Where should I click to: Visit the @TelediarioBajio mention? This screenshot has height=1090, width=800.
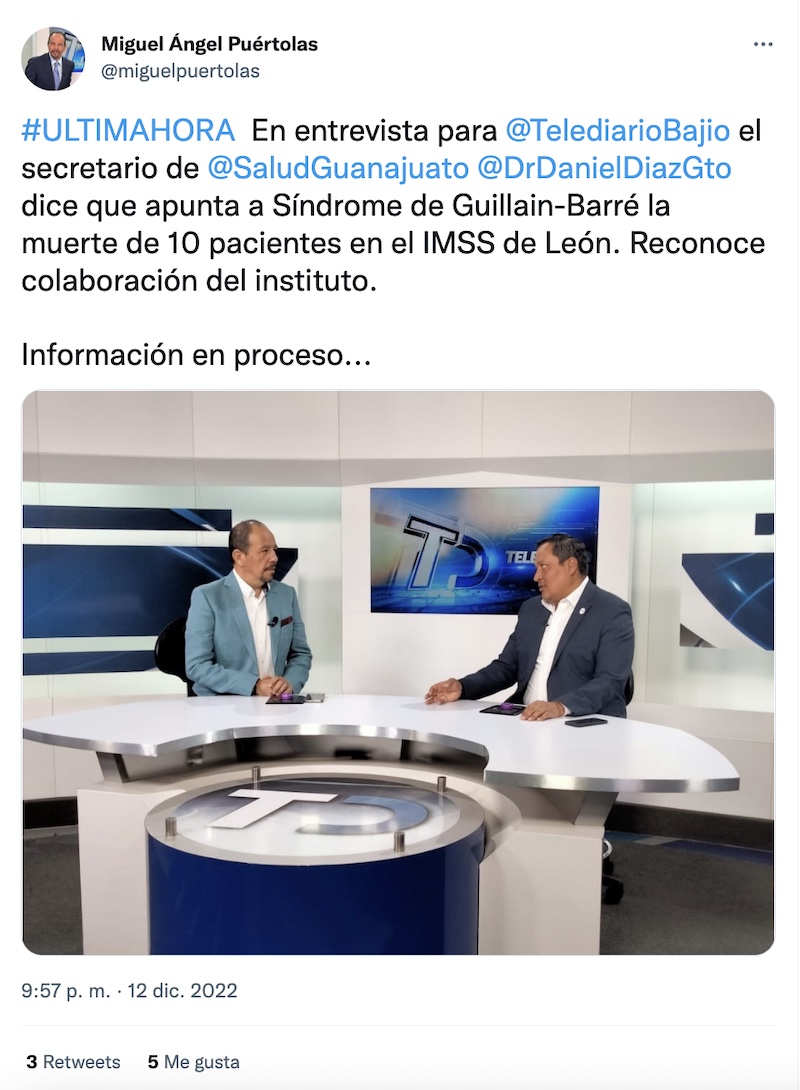pyautogui.click(x=618, y=130)
